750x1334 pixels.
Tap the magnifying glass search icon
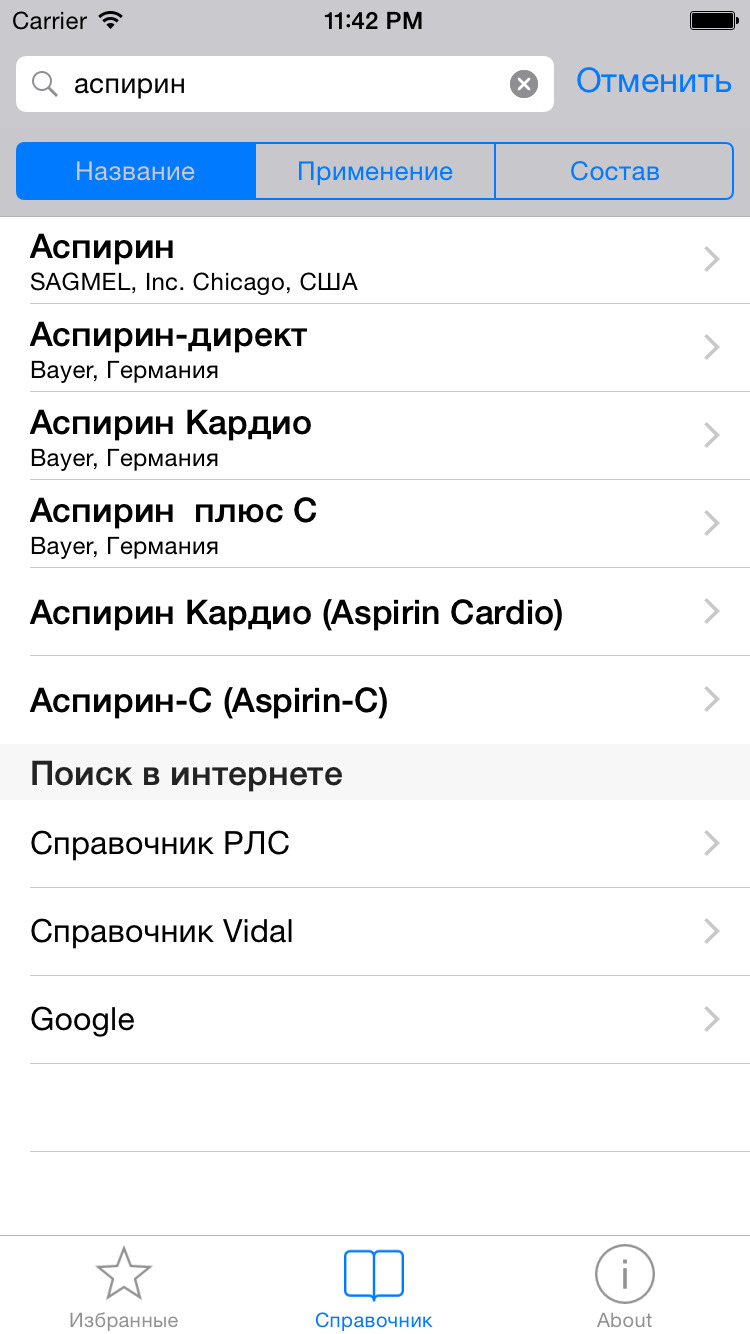tap(44, 84)
